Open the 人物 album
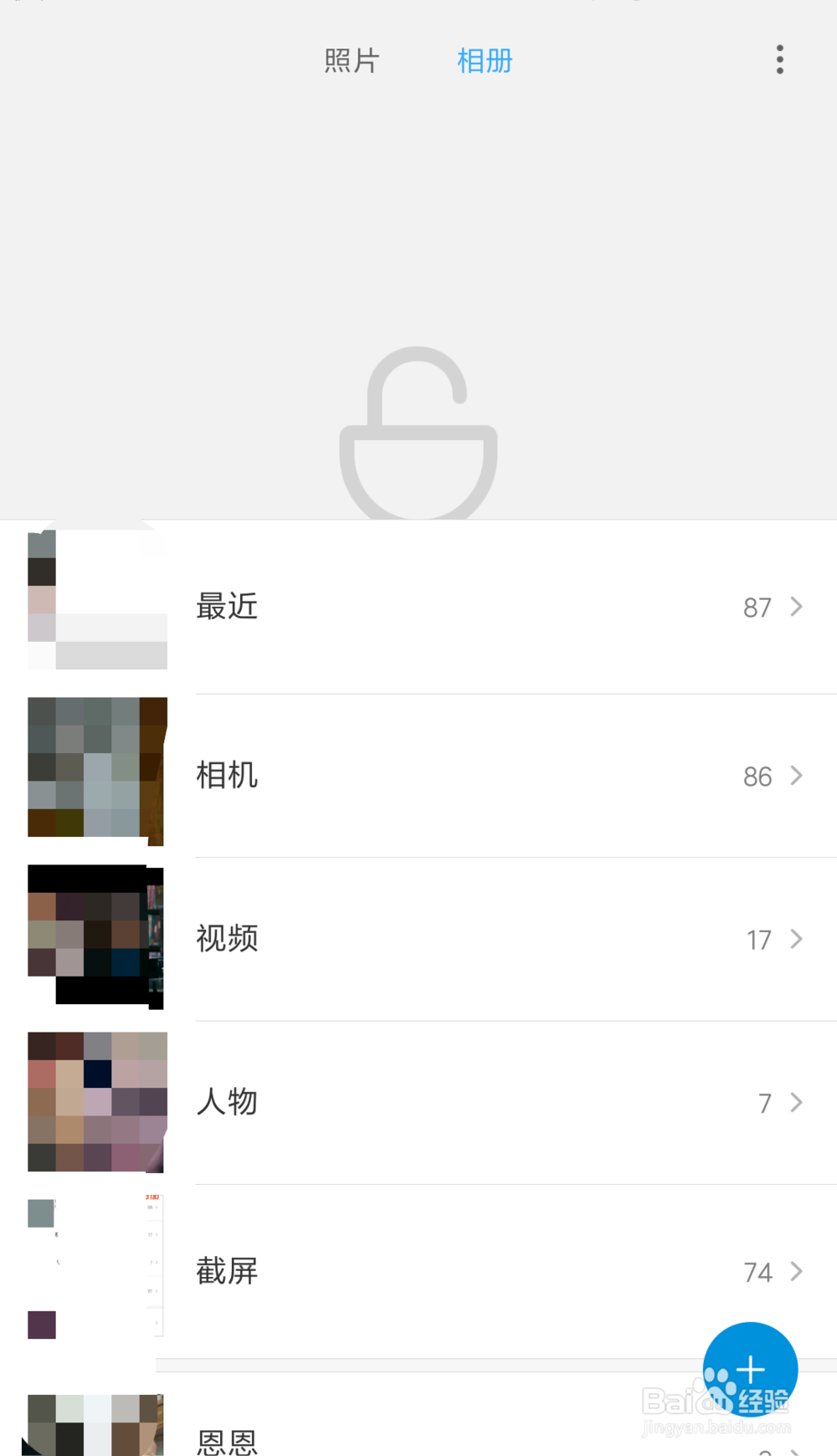Viewport: 837px width, 1456px height. coord(418,1103)
